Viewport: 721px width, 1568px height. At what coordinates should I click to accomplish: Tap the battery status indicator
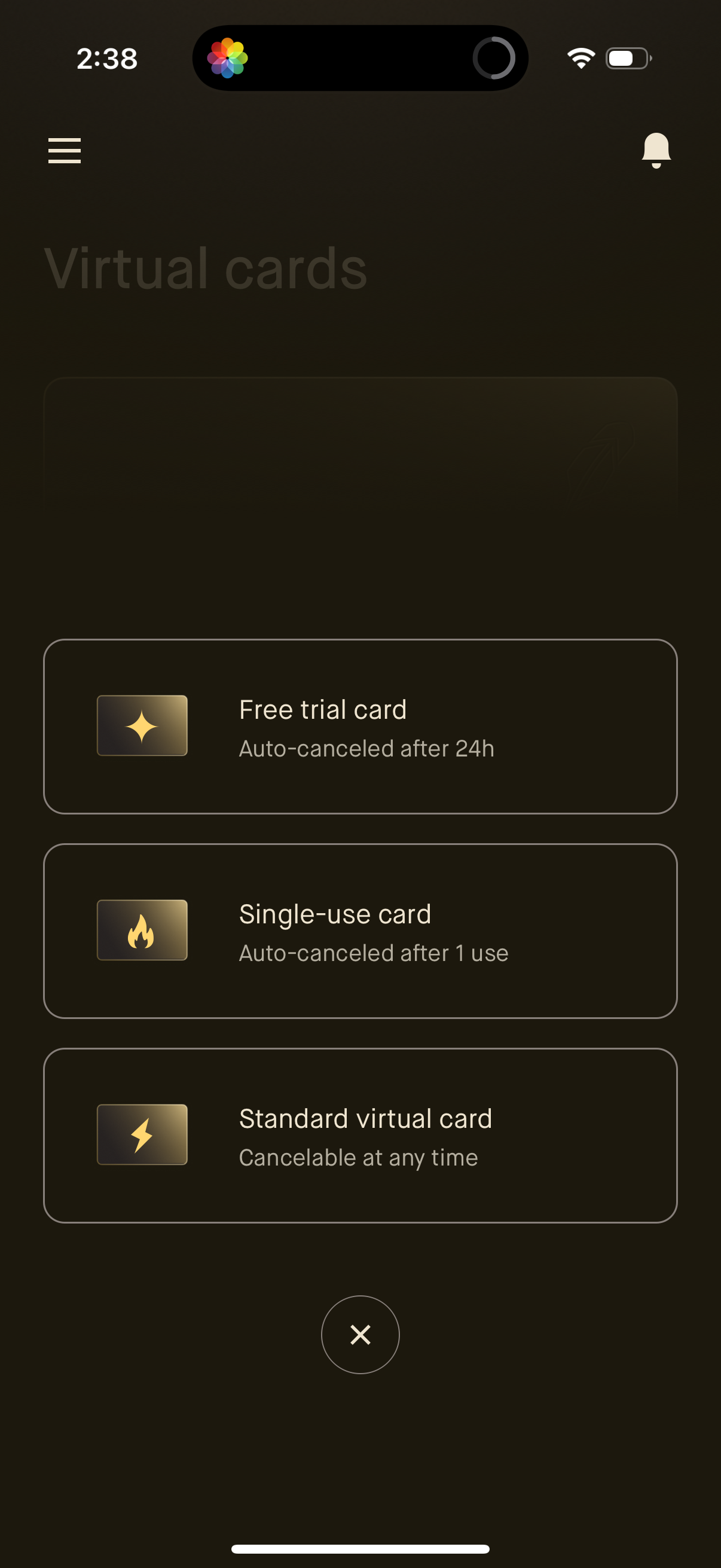627,57
